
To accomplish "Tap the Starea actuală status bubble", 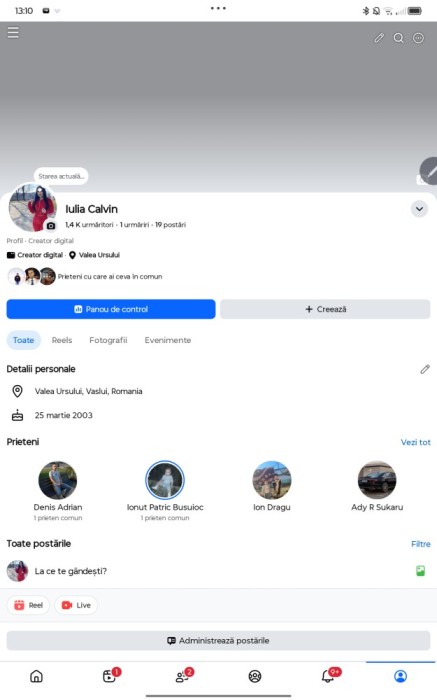I will 61,176.
